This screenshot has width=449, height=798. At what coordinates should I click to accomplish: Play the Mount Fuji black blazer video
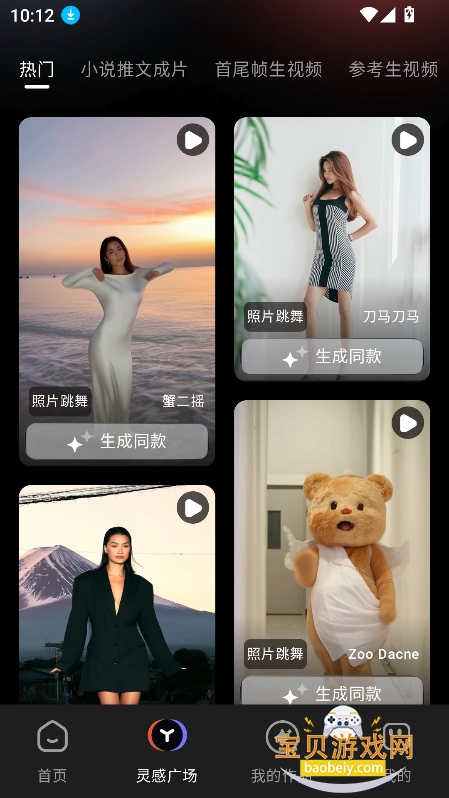tap(193, 507)
